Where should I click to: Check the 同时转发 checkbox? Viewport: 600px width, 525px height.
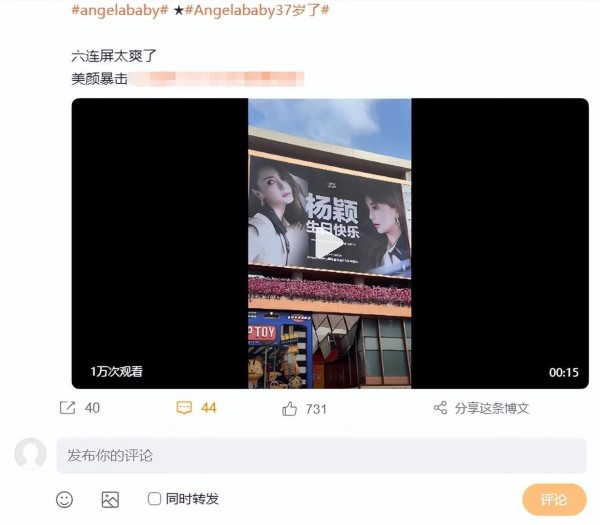pyautogui.click(x=154, y=499)
